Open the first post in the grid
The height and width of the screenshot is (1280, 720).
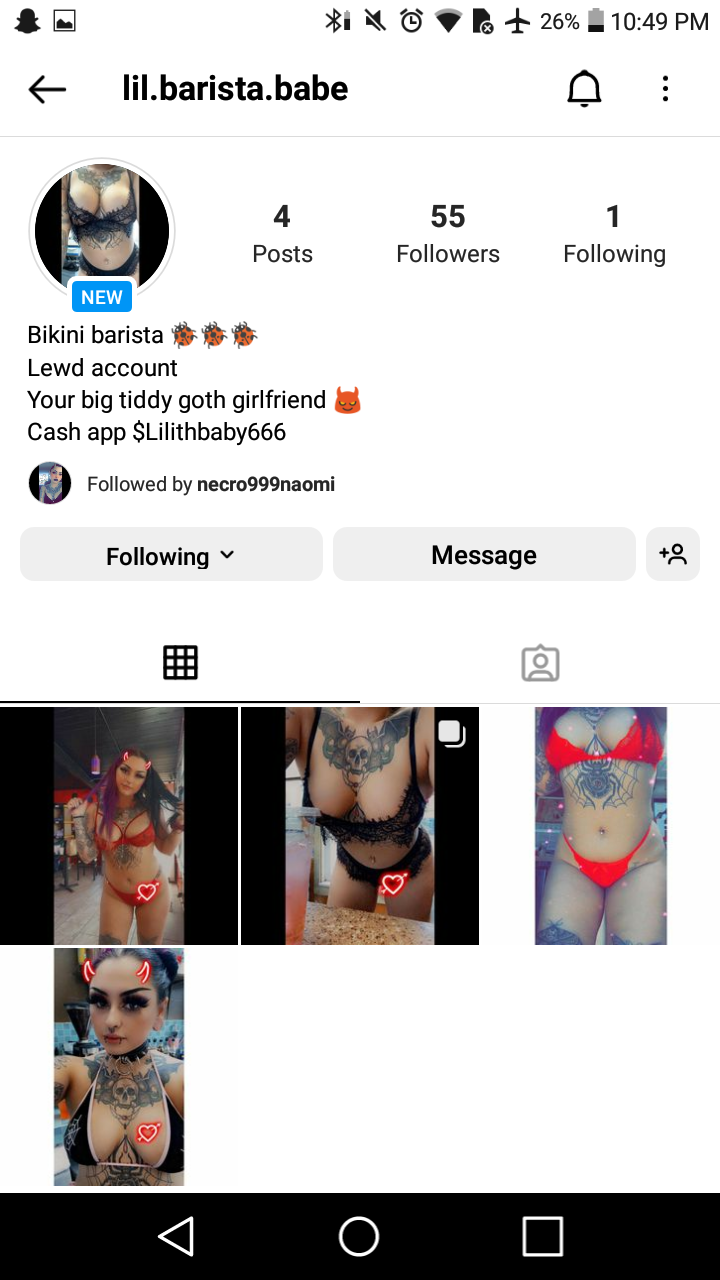[x=119, y=825]
